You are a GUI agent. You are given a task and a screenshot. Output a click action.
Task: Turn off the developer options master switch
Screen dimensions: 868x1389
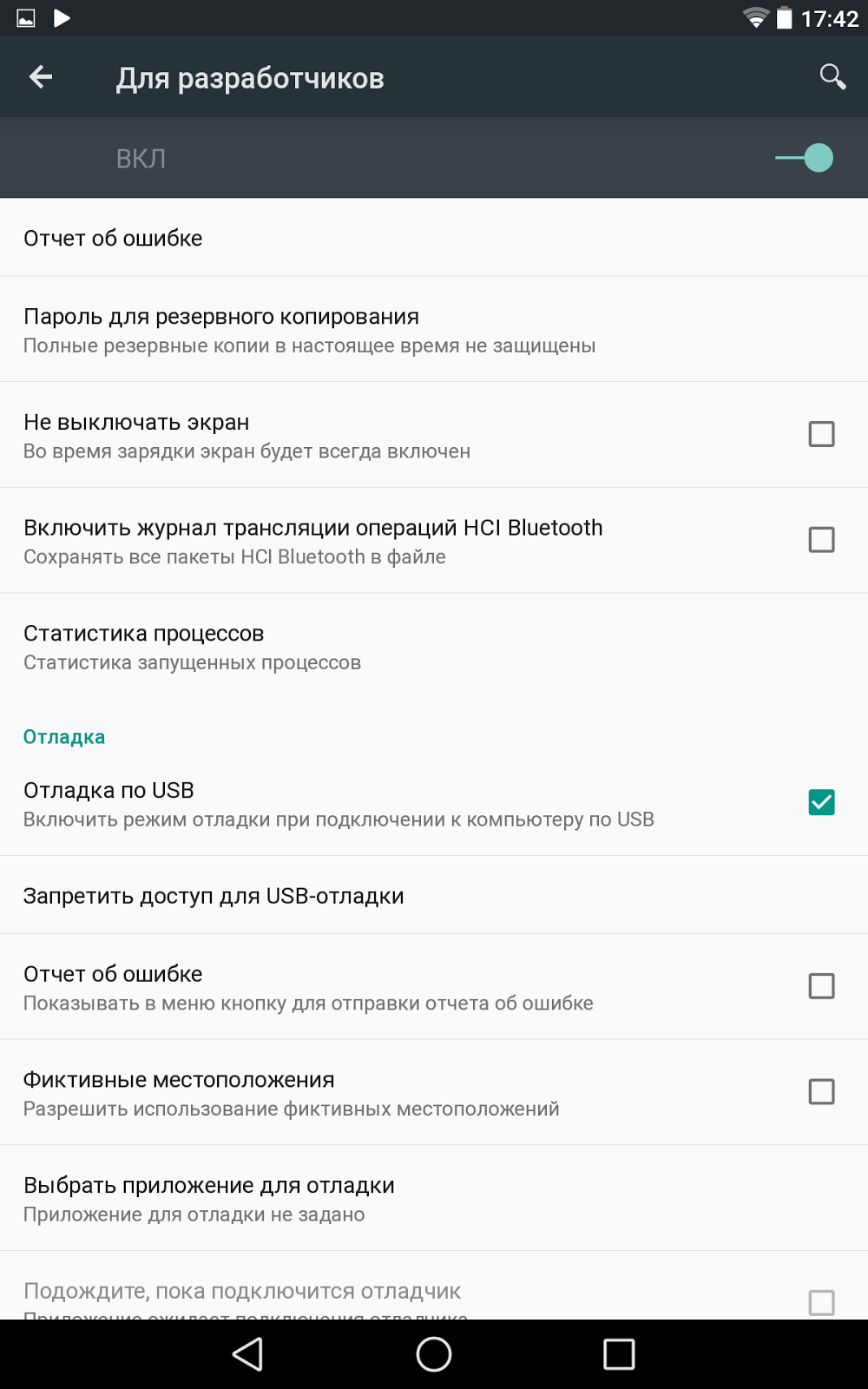[x=806, y=158]
